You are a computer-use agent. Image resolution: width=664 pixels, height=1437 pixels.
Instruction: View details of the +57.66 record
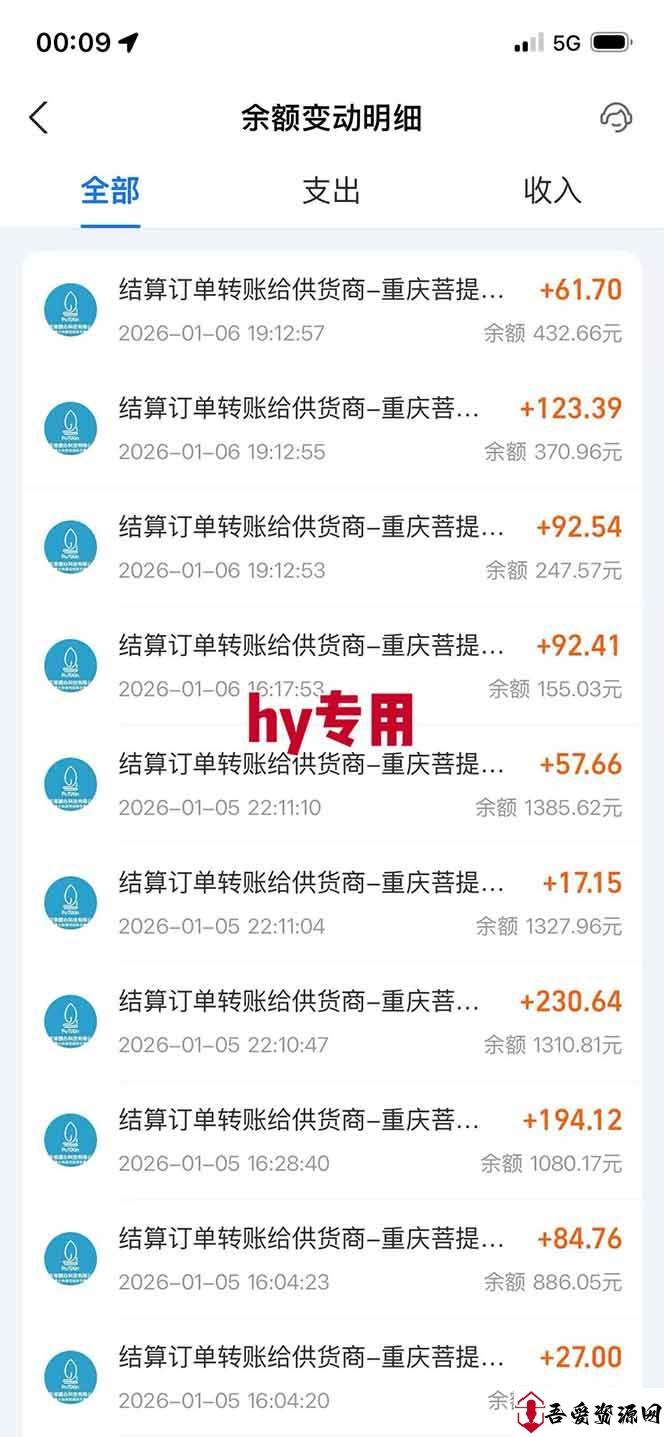[x=332, y=785]
